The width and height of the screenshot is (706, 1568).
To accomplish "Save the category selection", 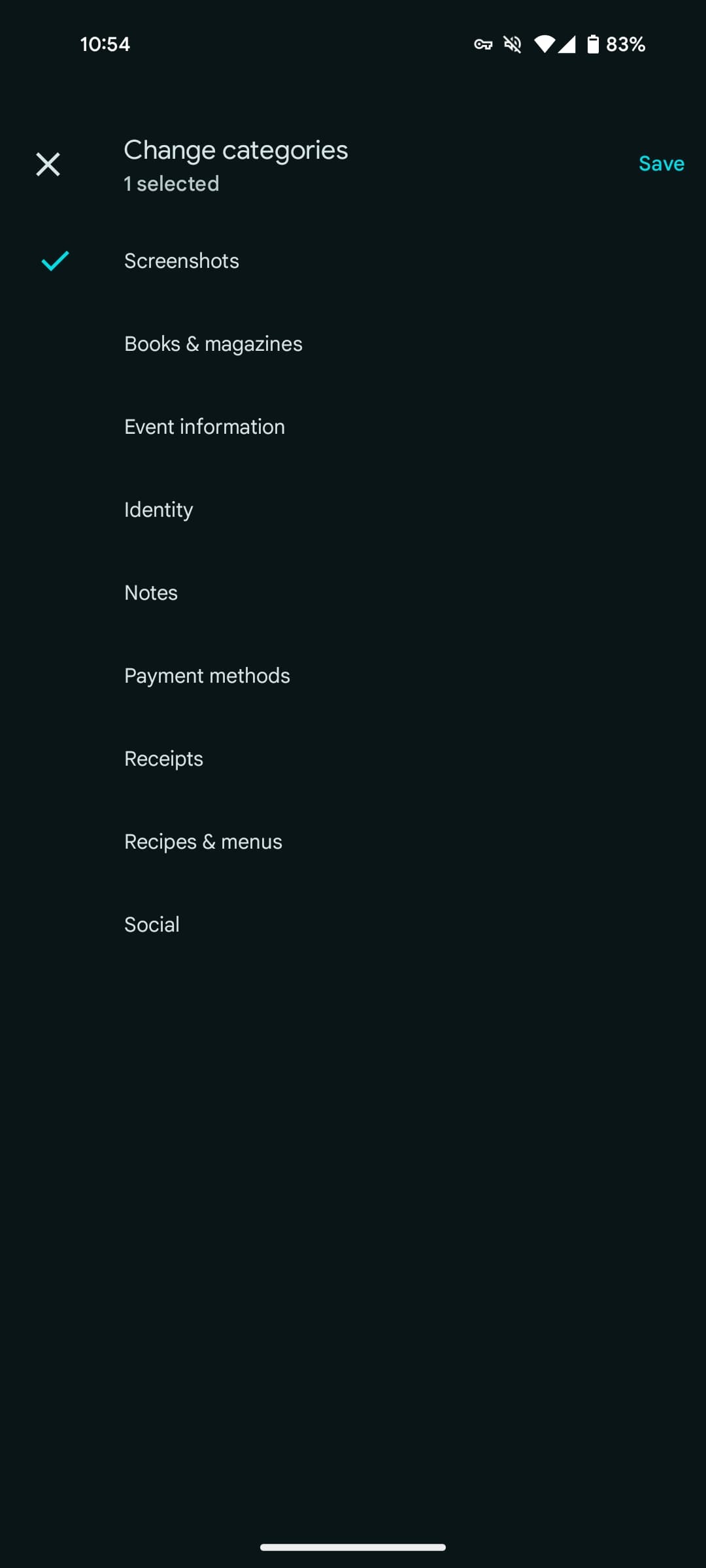I will pos(661,163).
